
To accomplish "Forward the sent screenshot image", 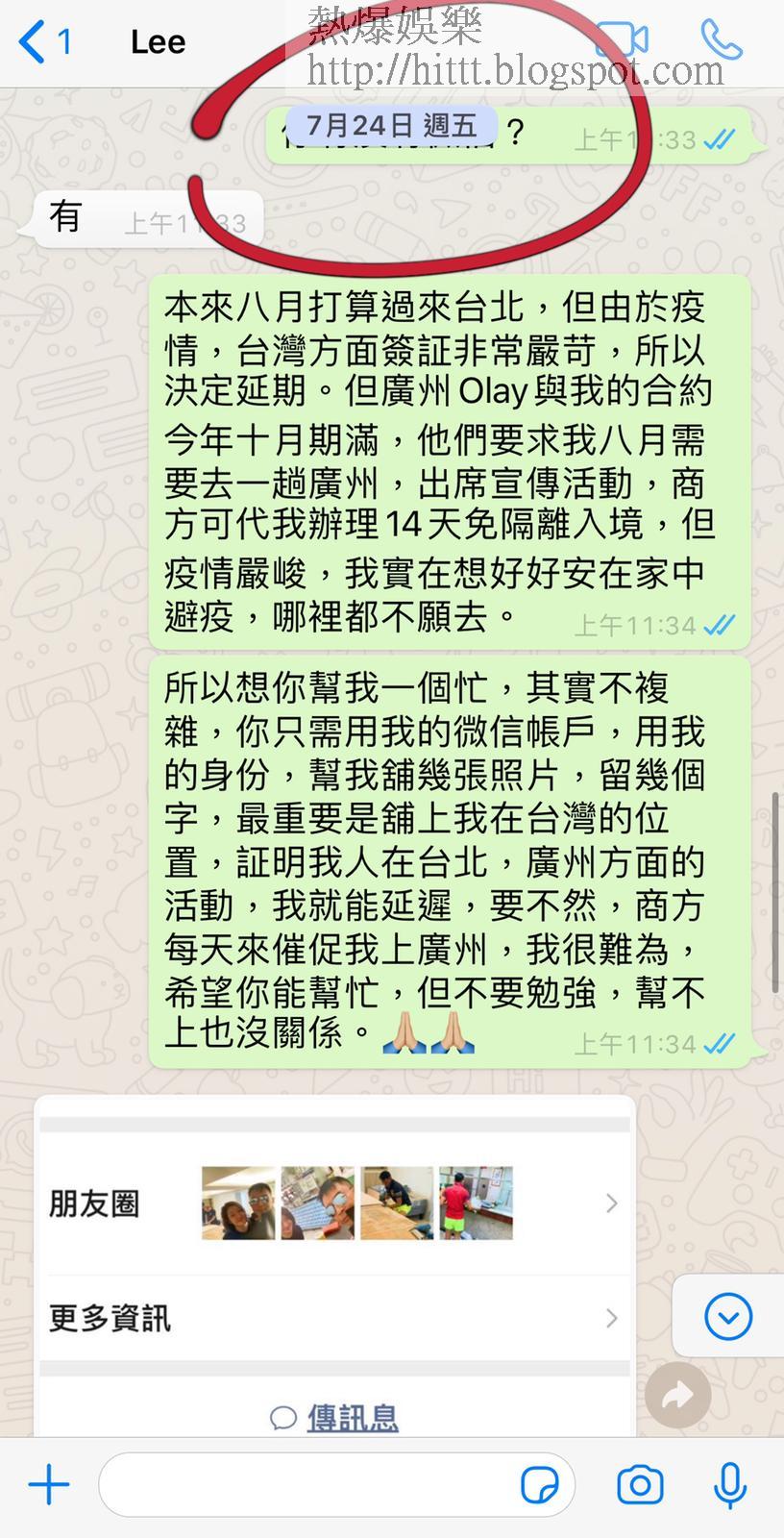I will tap(678, 1396).
